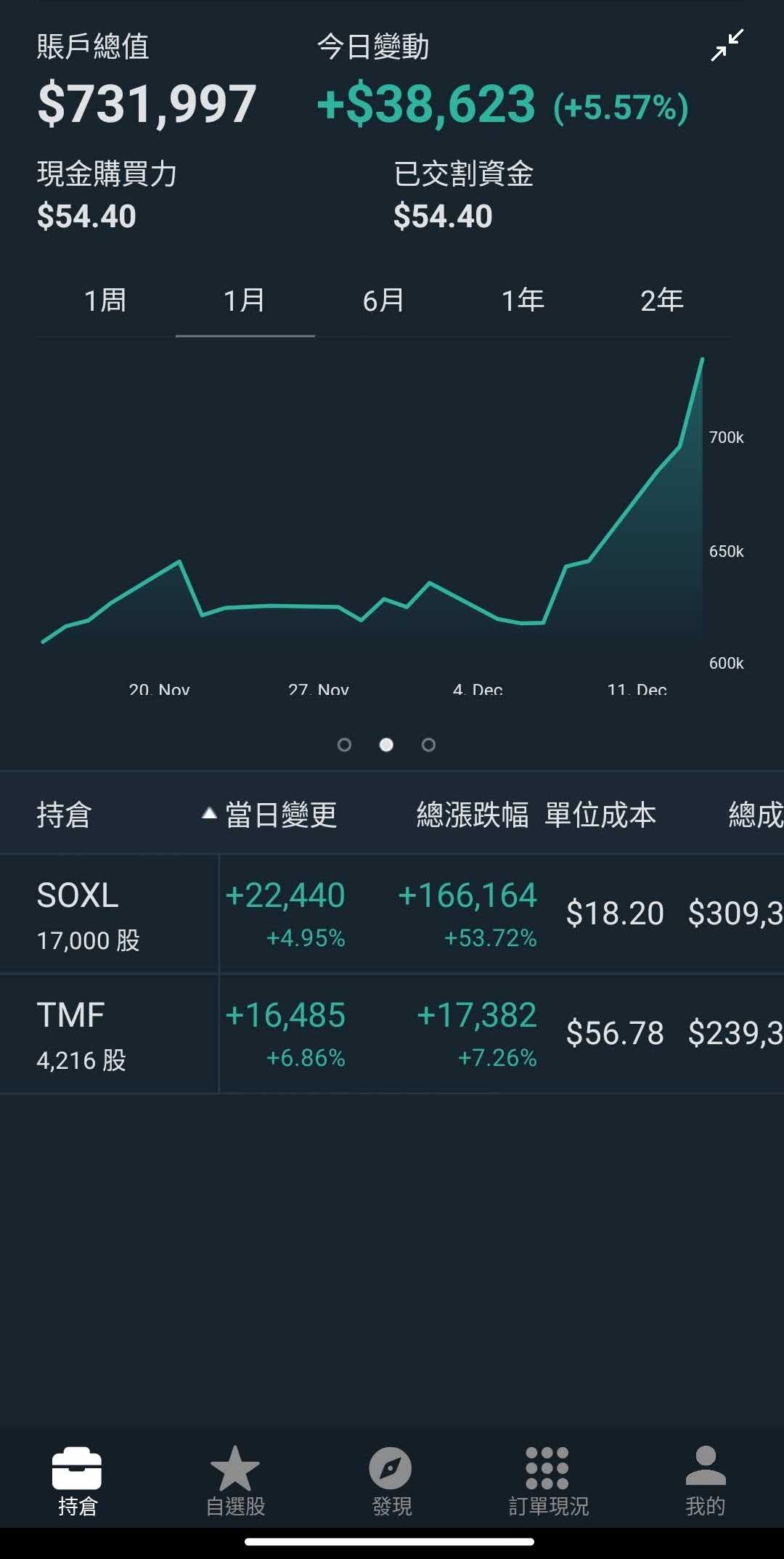784x1559 pixels.
Task: Sort holdings by 當日變更 column
Action: [x=280, y=815]
